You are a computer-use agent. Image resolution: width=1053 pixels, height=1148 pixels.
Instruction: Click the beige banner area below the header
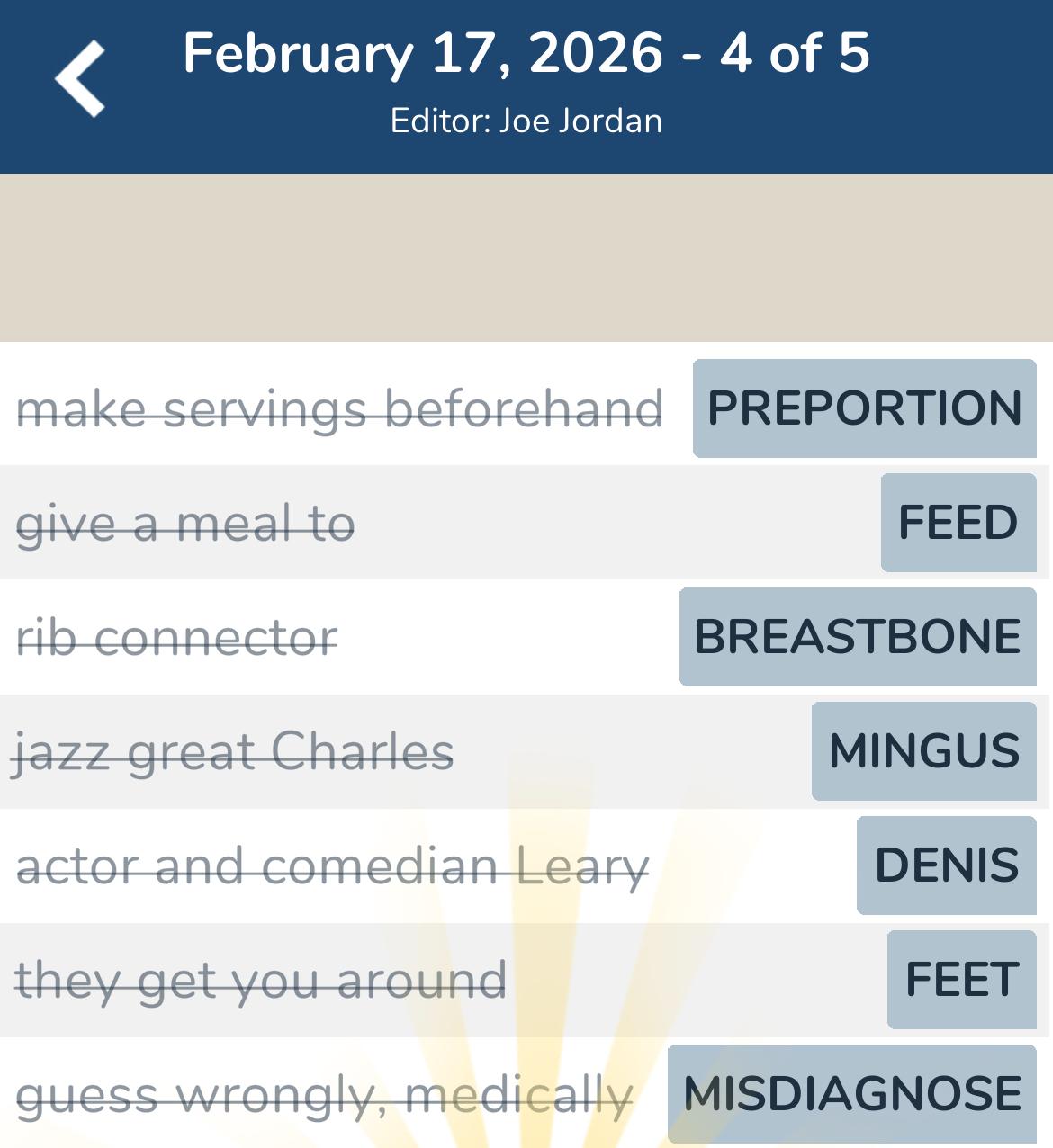tap(526, 256)
